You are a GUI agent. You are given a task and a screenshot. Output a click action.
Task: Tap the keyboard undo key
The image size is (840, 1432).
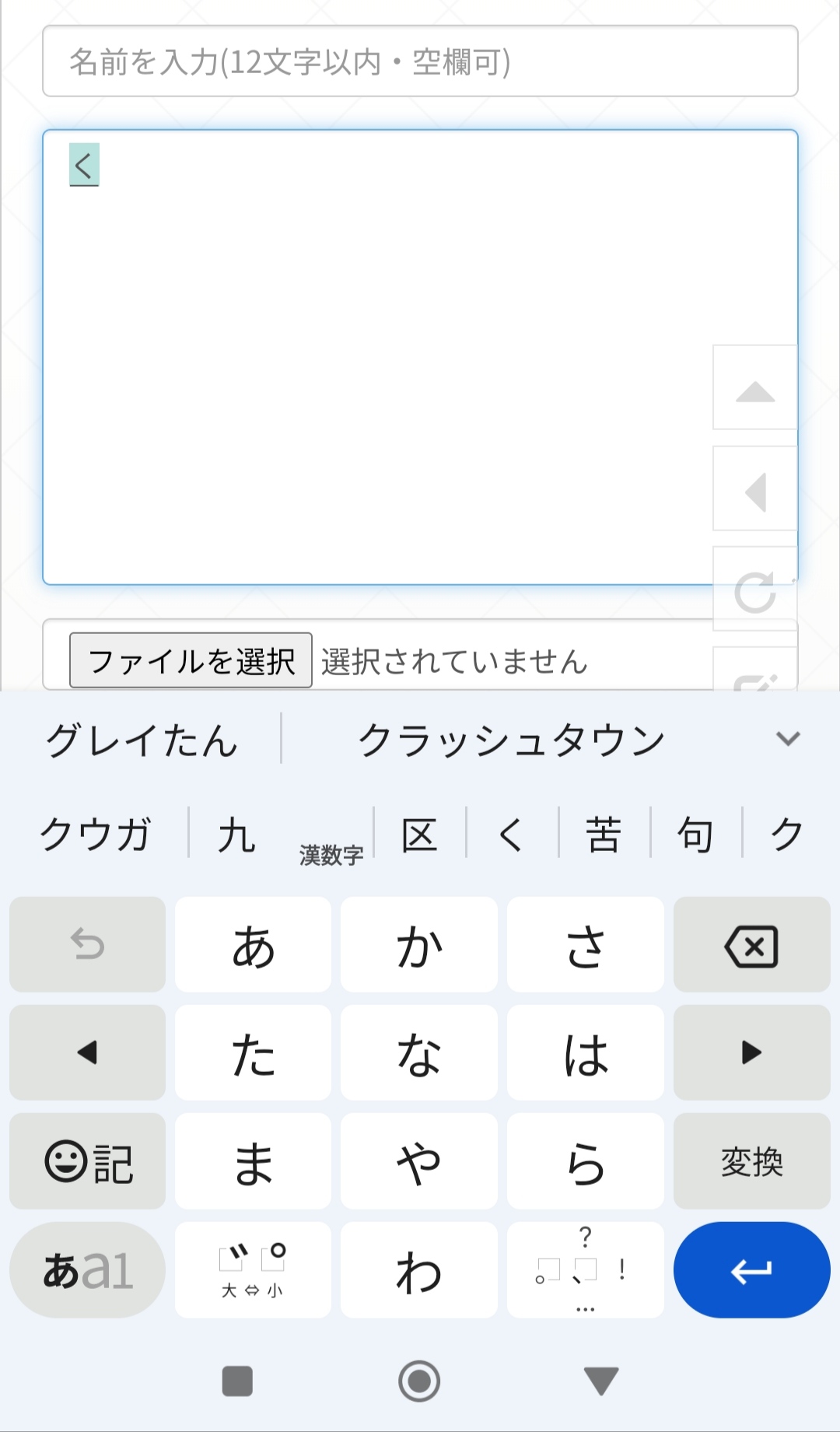87,945
